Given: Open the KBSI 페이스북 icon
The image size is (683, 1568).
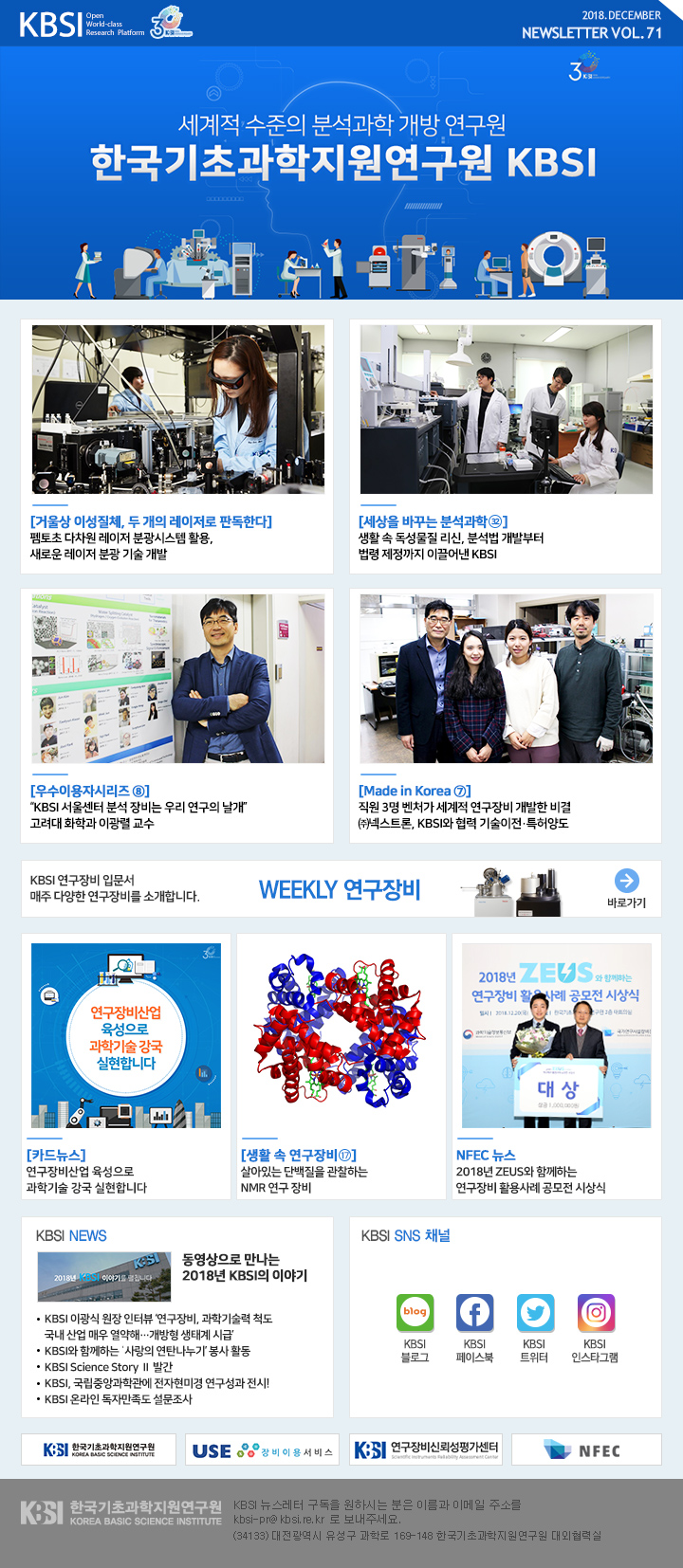Looking at the screenshot, I should [474, 1313].
